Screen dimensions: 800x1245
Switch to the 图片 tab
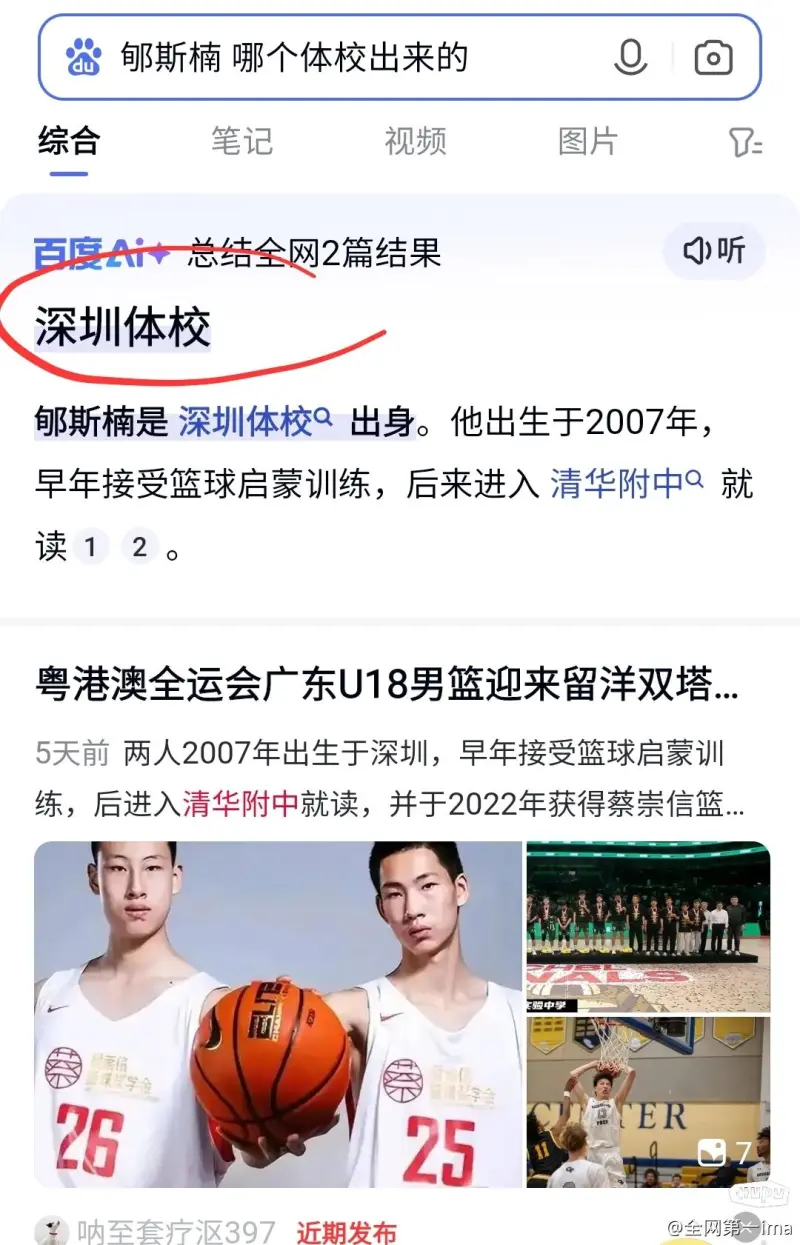pyautogui.click(x=587, y=141)
